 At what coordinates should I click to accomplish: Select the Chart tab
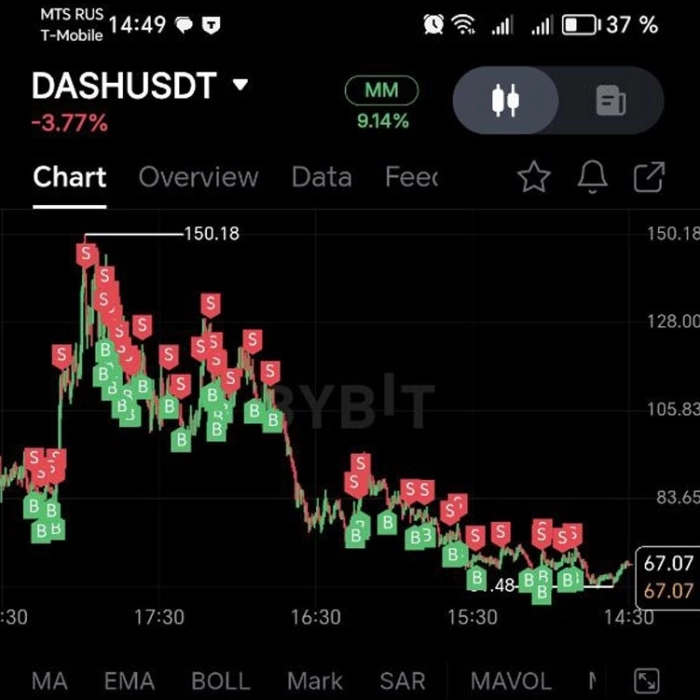pos(69,177)
